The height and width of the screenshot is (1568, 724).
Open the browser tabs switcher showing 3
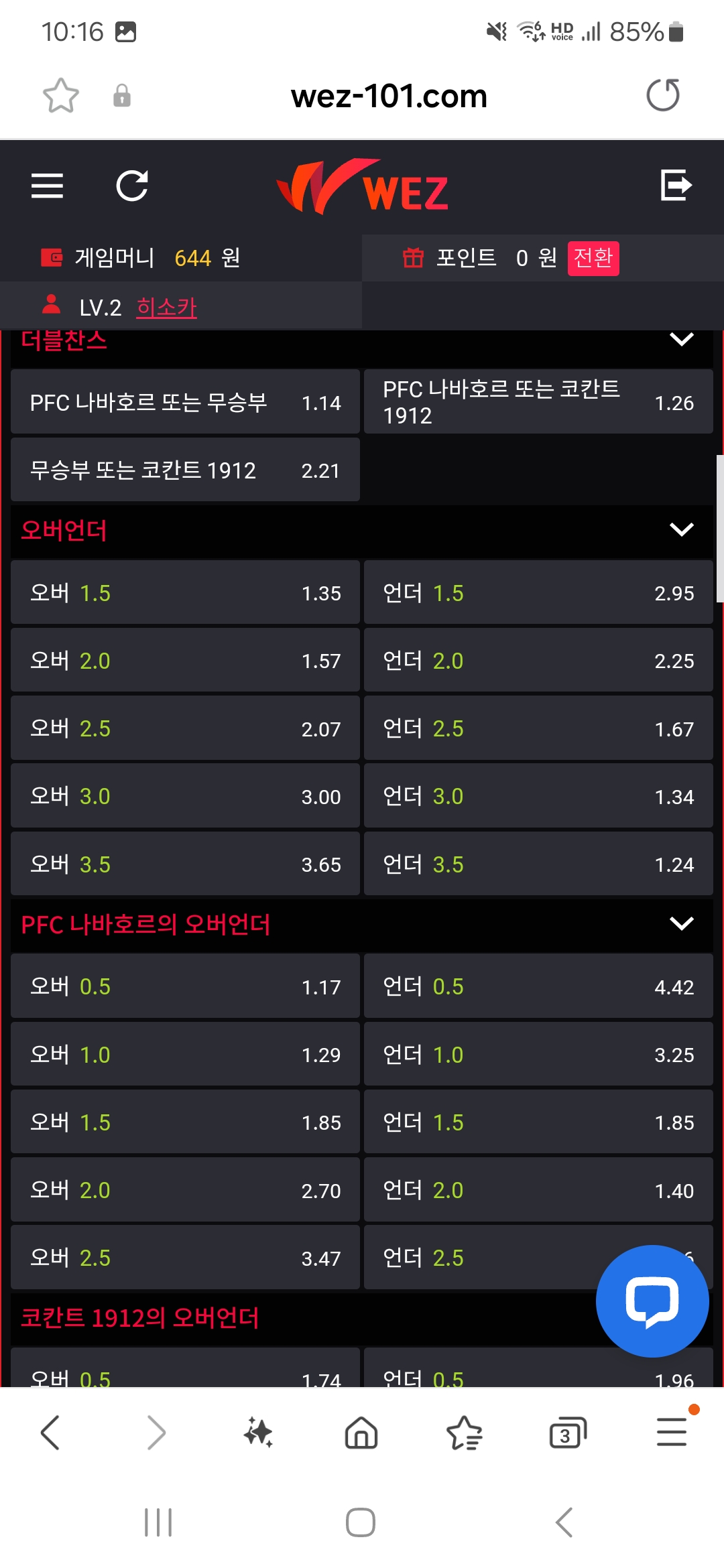[567, 1433]
